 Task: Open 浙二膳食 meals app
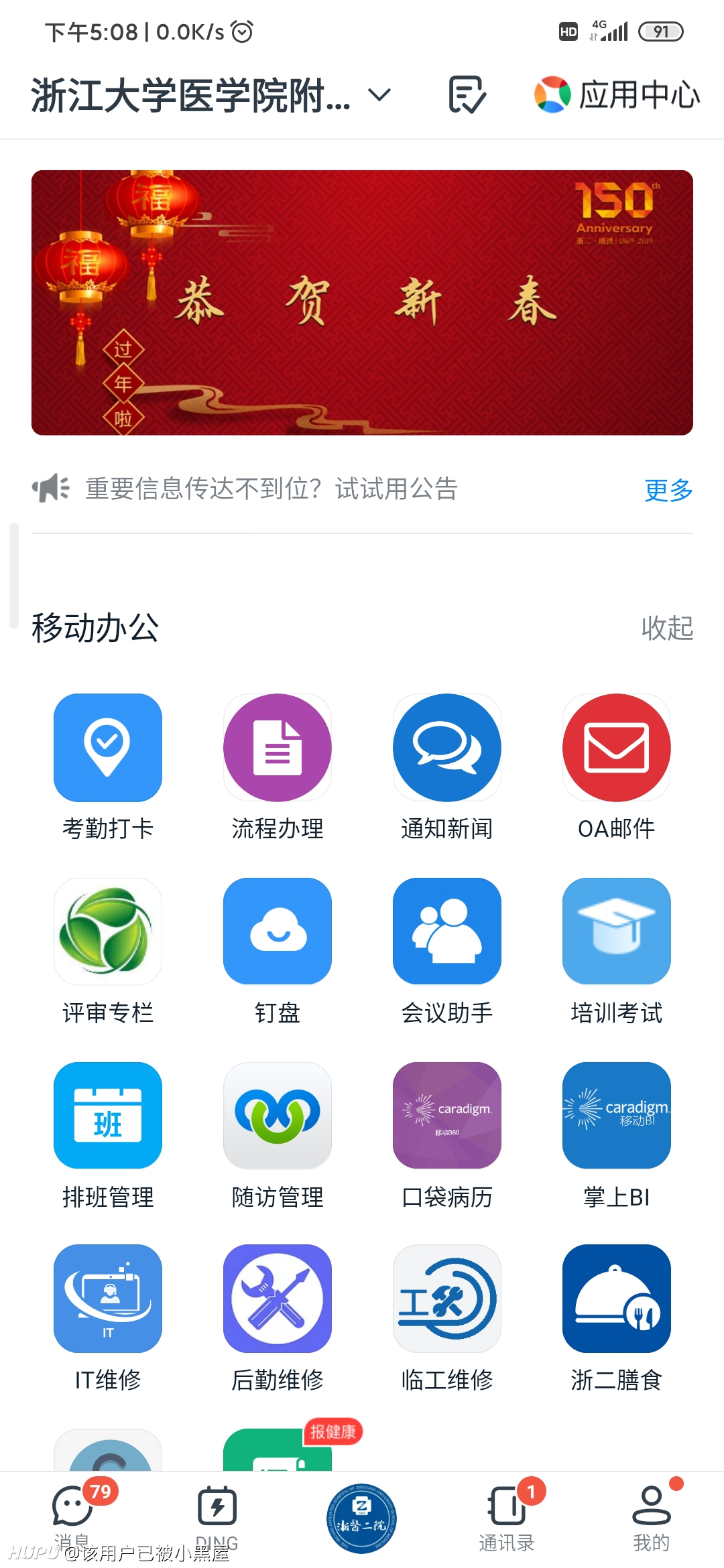point(617,1319)
